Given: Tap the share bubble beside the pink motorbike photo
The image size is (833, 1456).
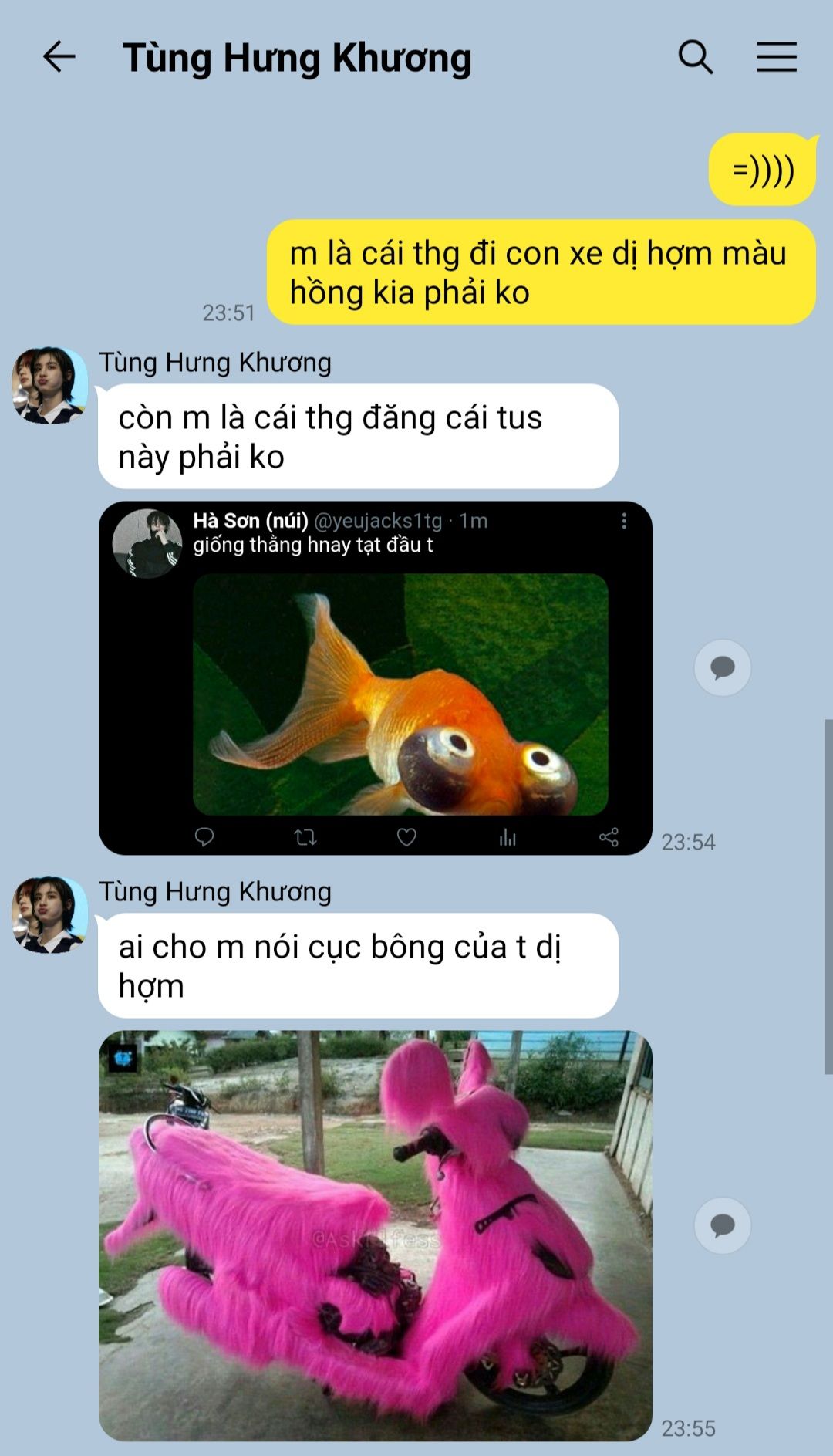Looking at the screenshot, I should (x=722, y=1225).
